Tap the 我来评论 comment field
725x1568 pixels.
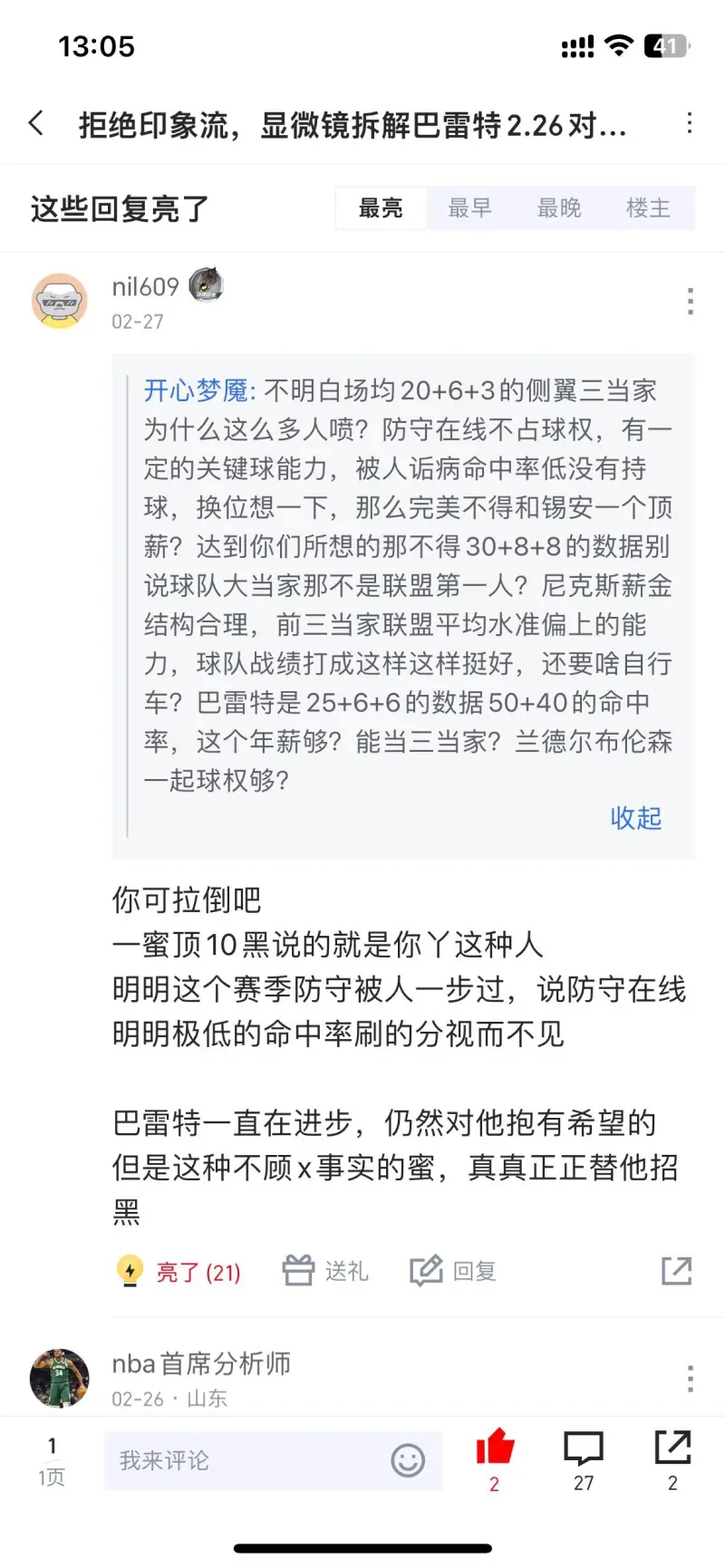click(245, 1460)
